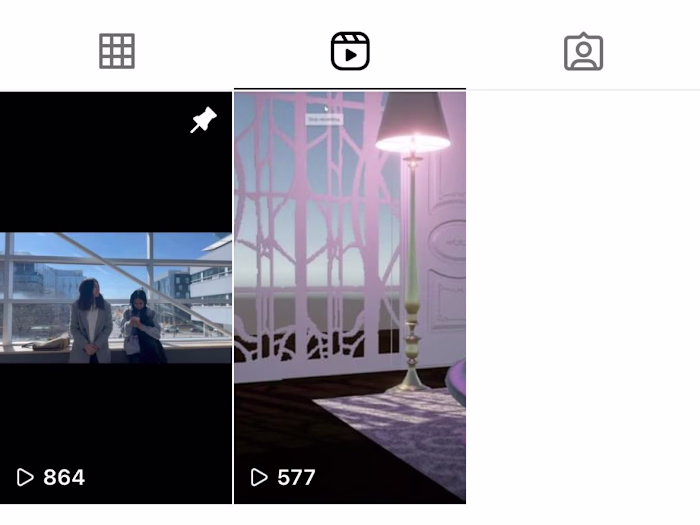
Task: Play the reel with 577 views
Action: coord(349,298)
